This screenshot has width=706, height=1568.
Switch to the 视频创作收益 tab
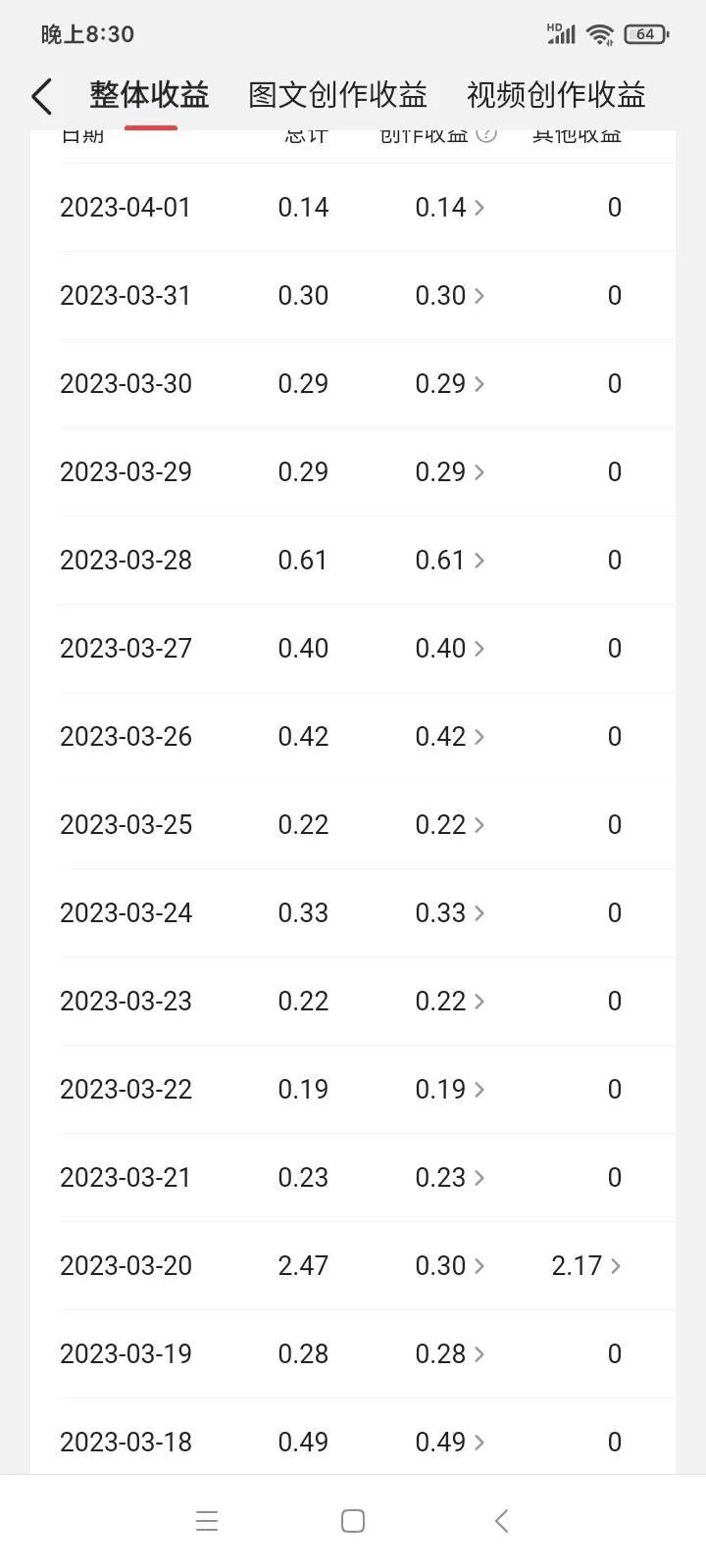[556, 95]
